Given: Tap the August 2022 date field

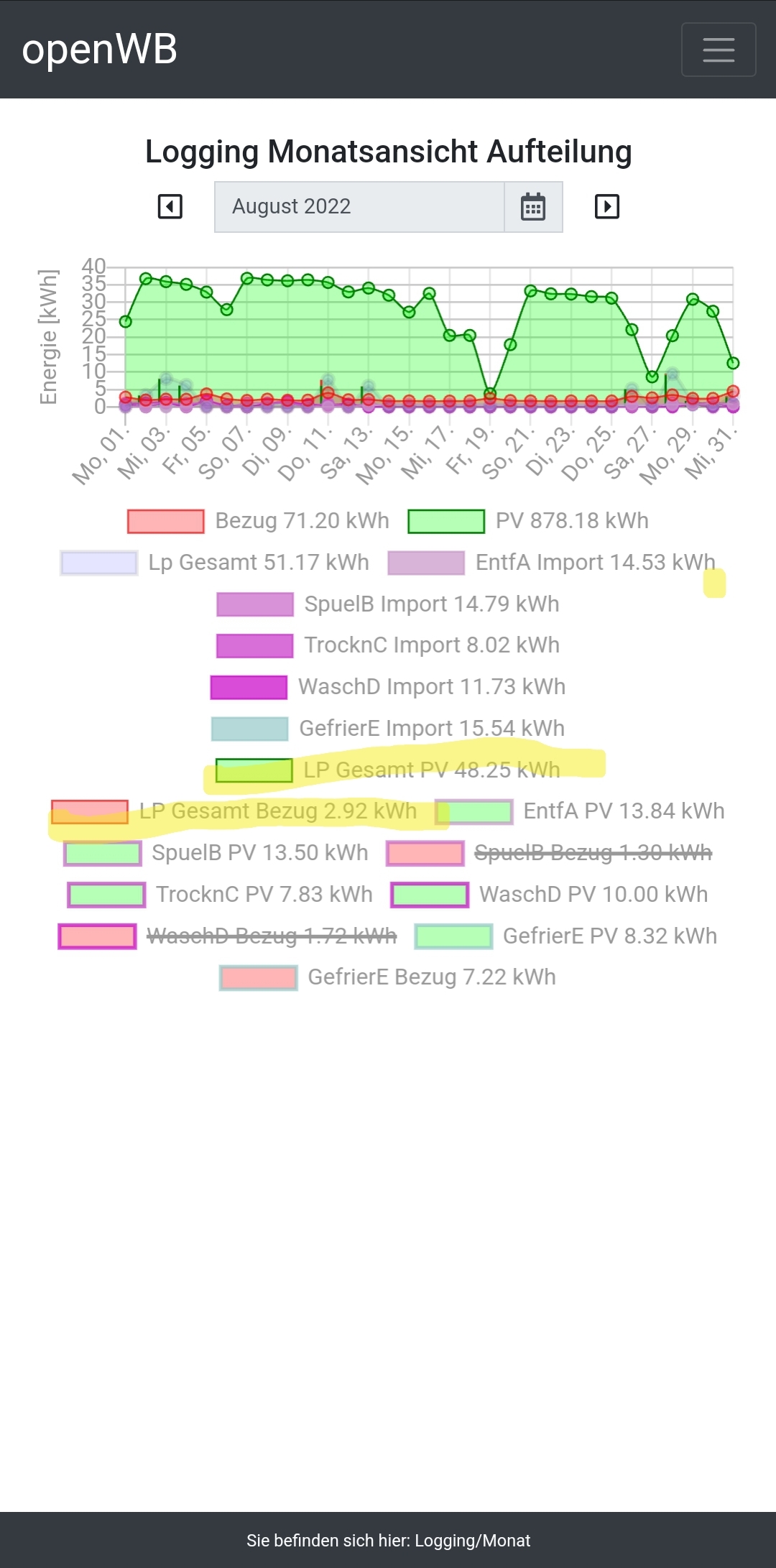Looking at the screenshot, I should 359,207.
